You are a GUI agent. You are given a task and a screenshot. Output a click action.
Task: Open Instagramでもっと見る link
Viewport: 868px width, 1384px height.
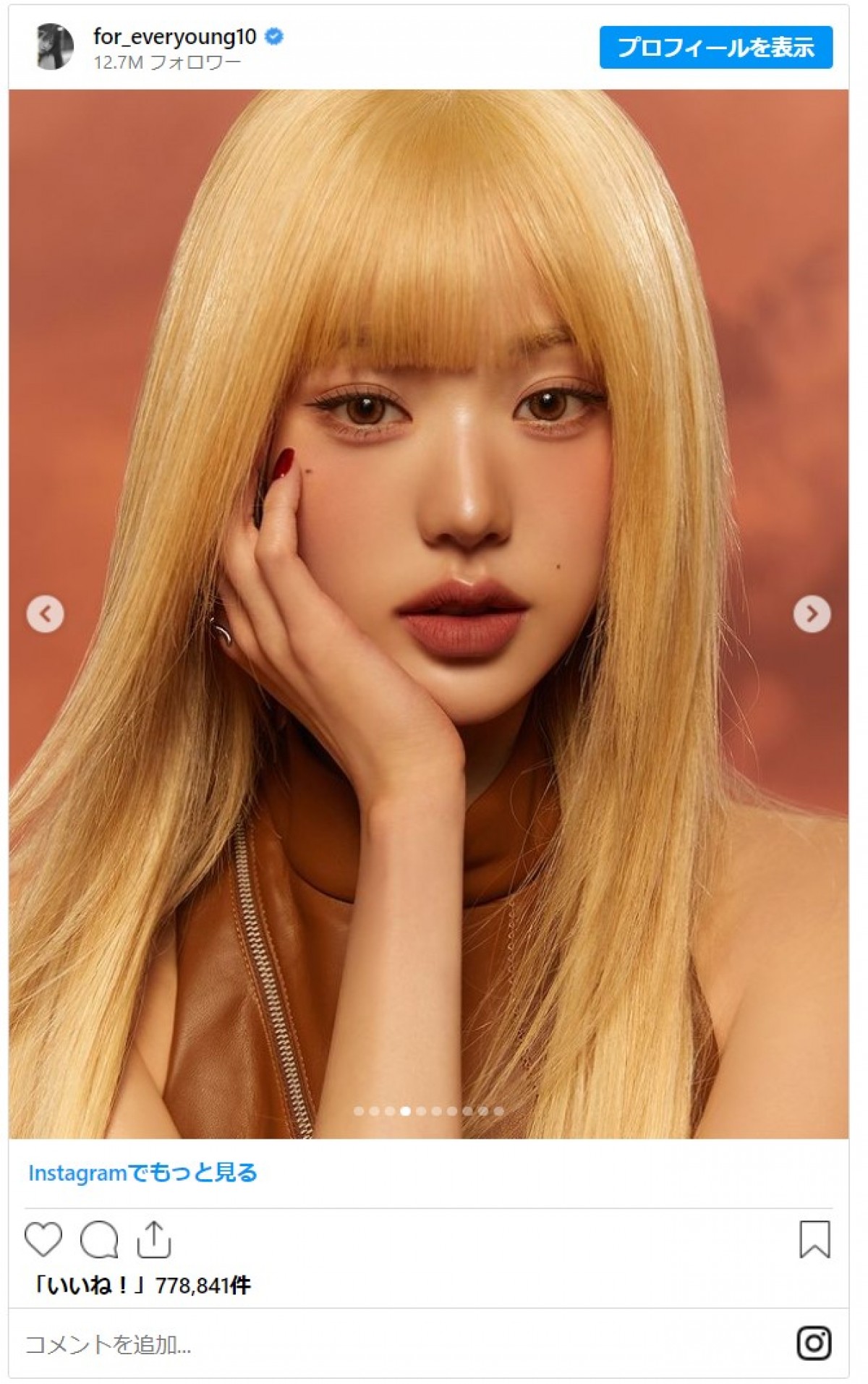[x=142, y=1173]
